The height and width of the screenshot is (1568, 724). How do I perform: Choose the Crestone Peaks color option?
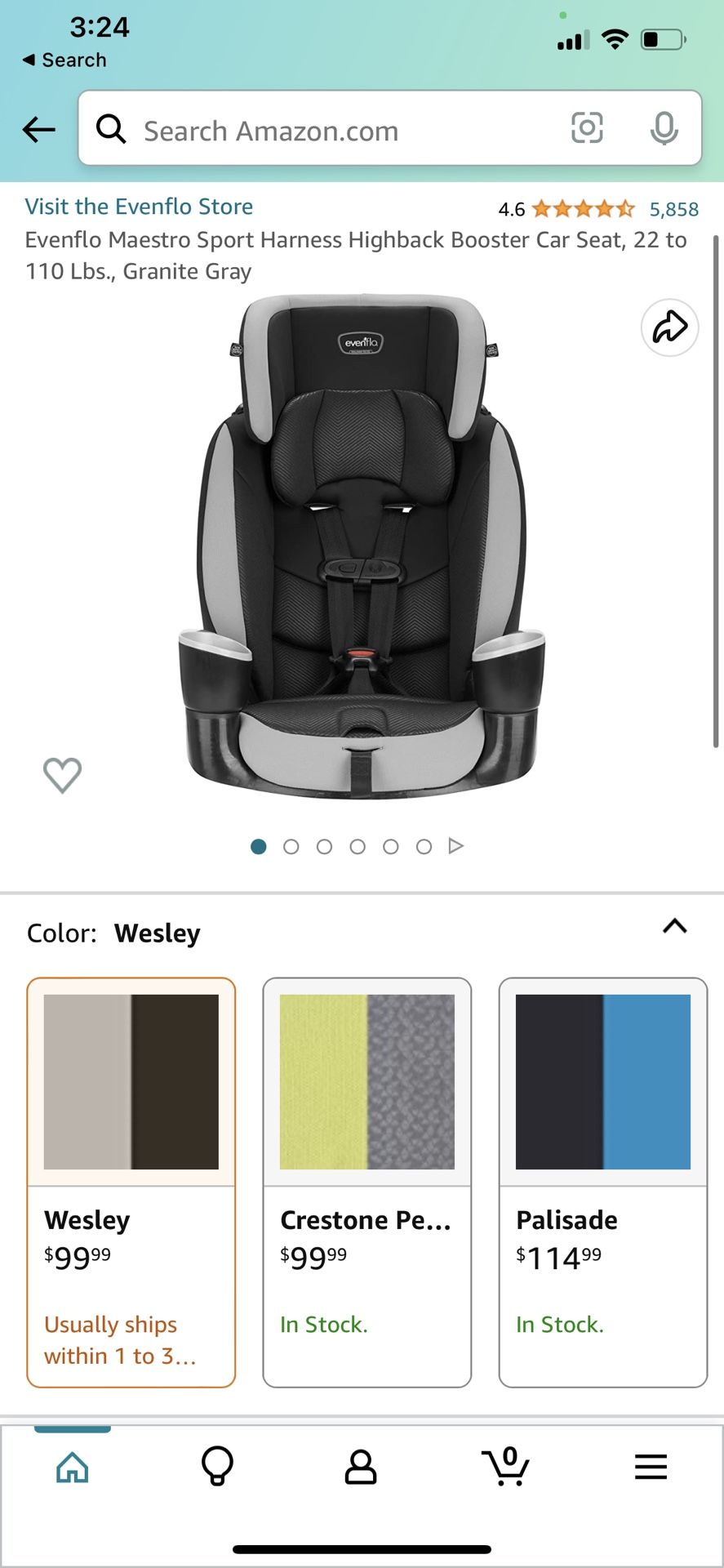(367, 1183)
